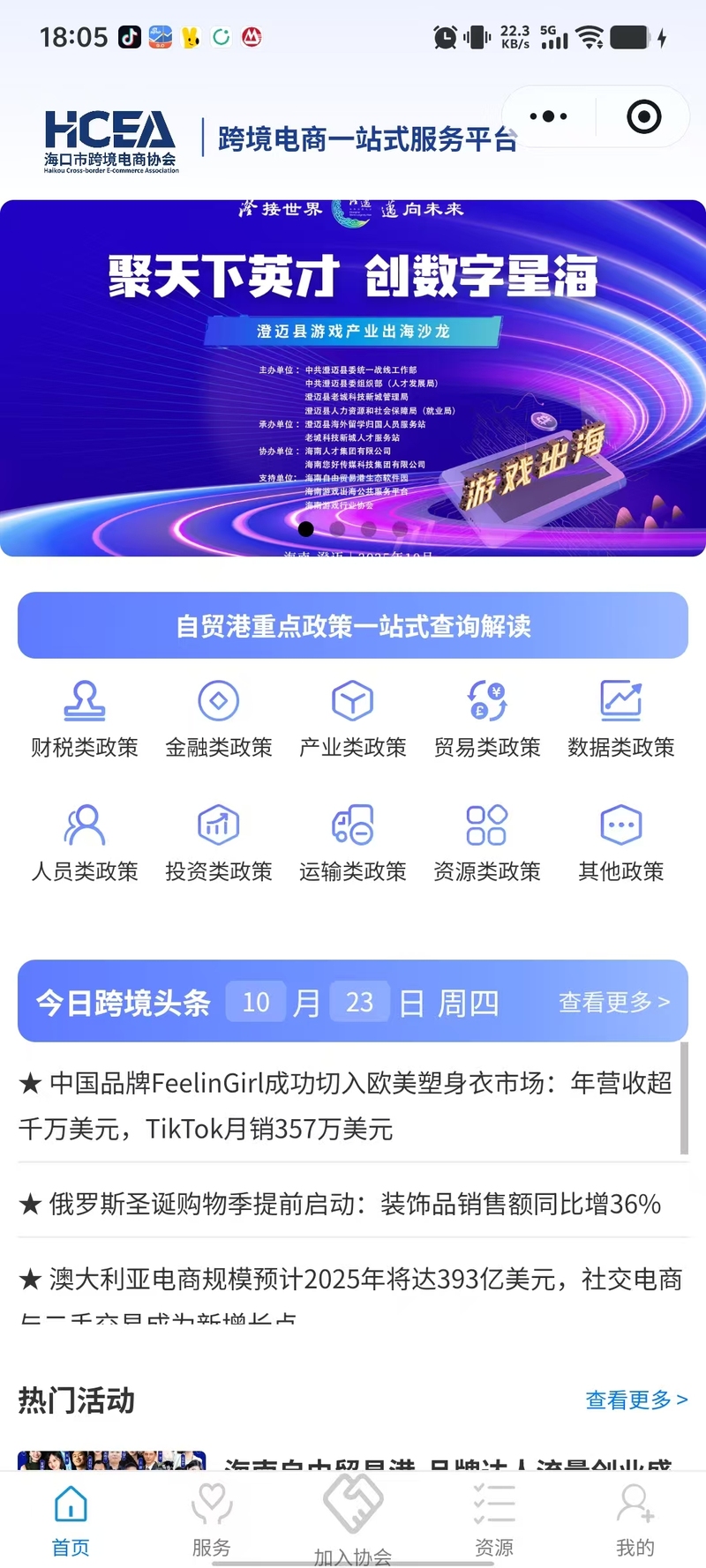Viewport: 706px width, 1568px height.
Task: Select 产业类政策 category
Action: point(353,719)
